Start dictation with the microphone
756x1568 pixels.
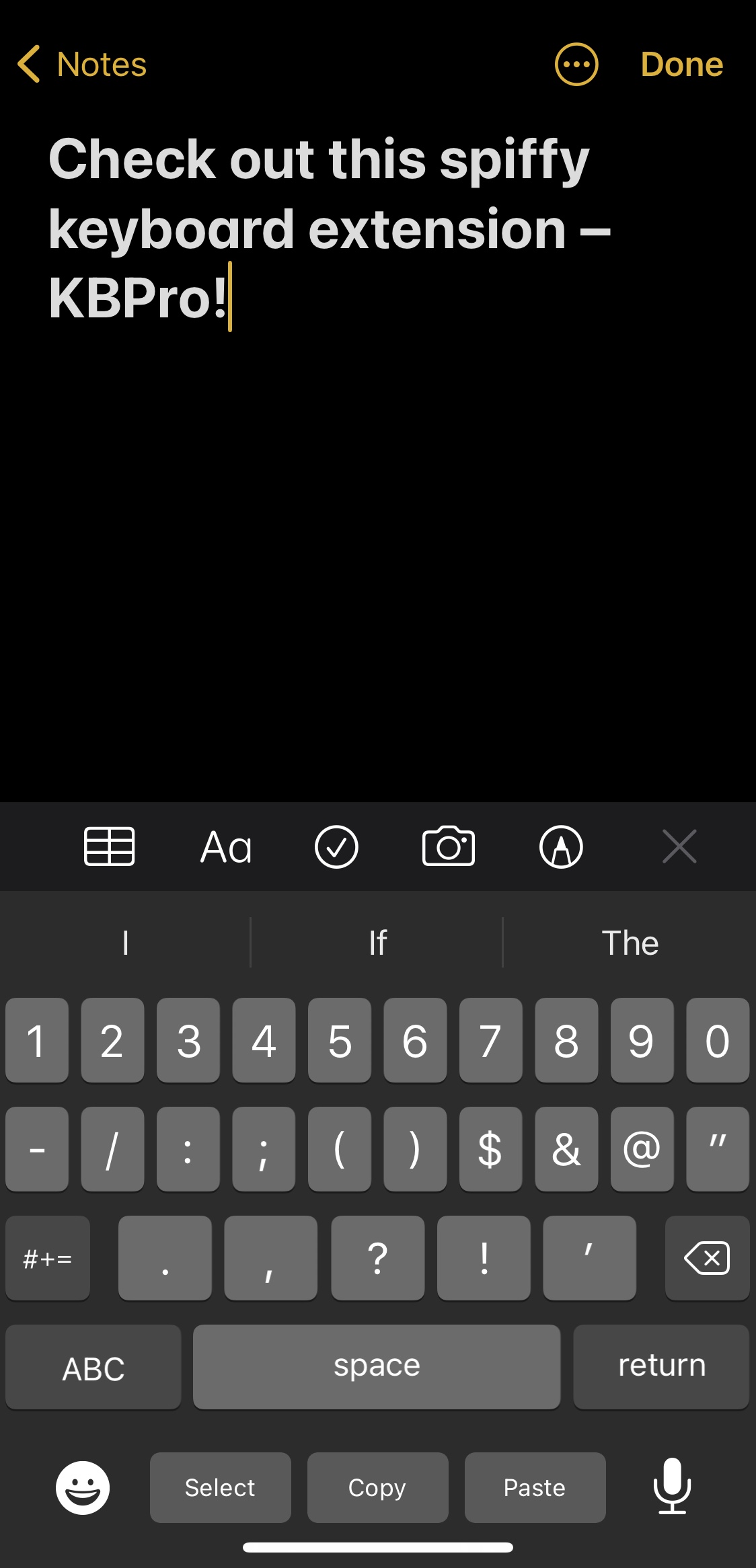pos(672,1486)
